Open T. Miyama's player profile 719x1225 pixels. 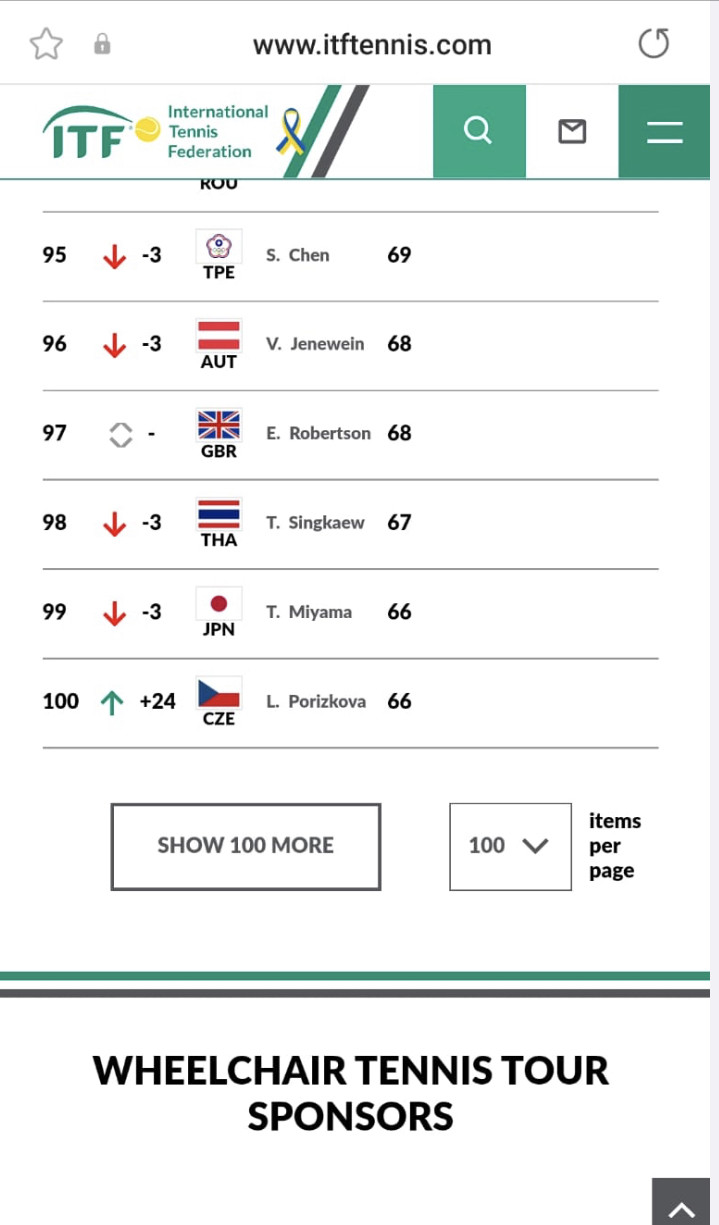pos(309,612)
